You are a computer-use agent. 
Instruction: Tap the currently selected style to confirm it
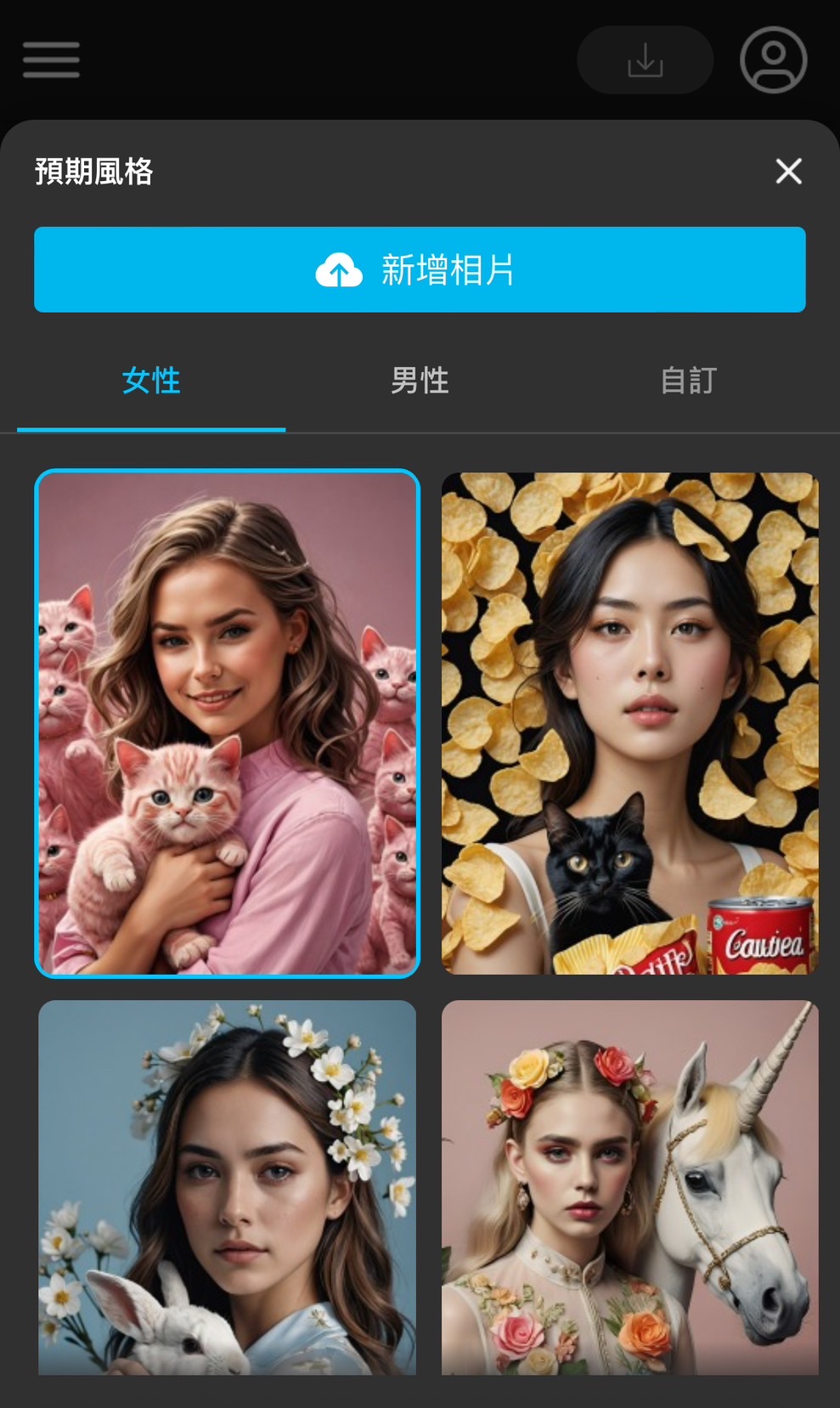point(226,721)
